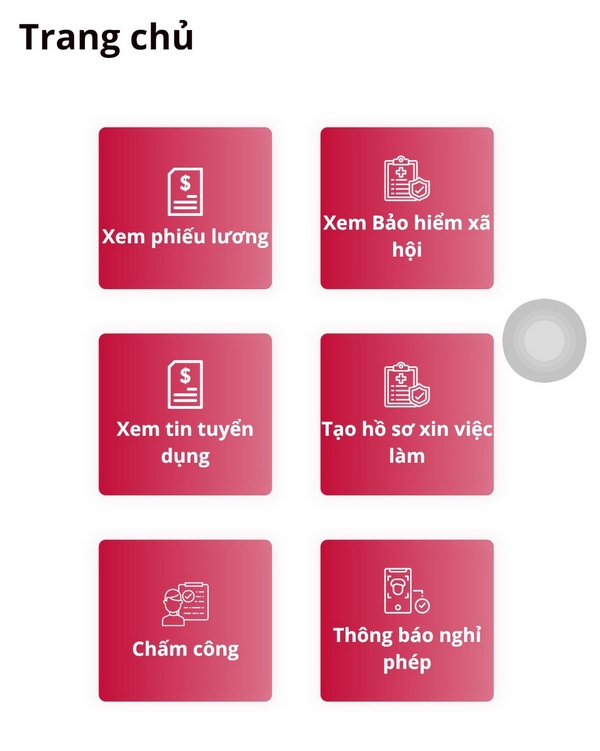This screenshot has height=751, width=600.
Task: Tap the floating assistive touch button
Action: coord(544,341)
